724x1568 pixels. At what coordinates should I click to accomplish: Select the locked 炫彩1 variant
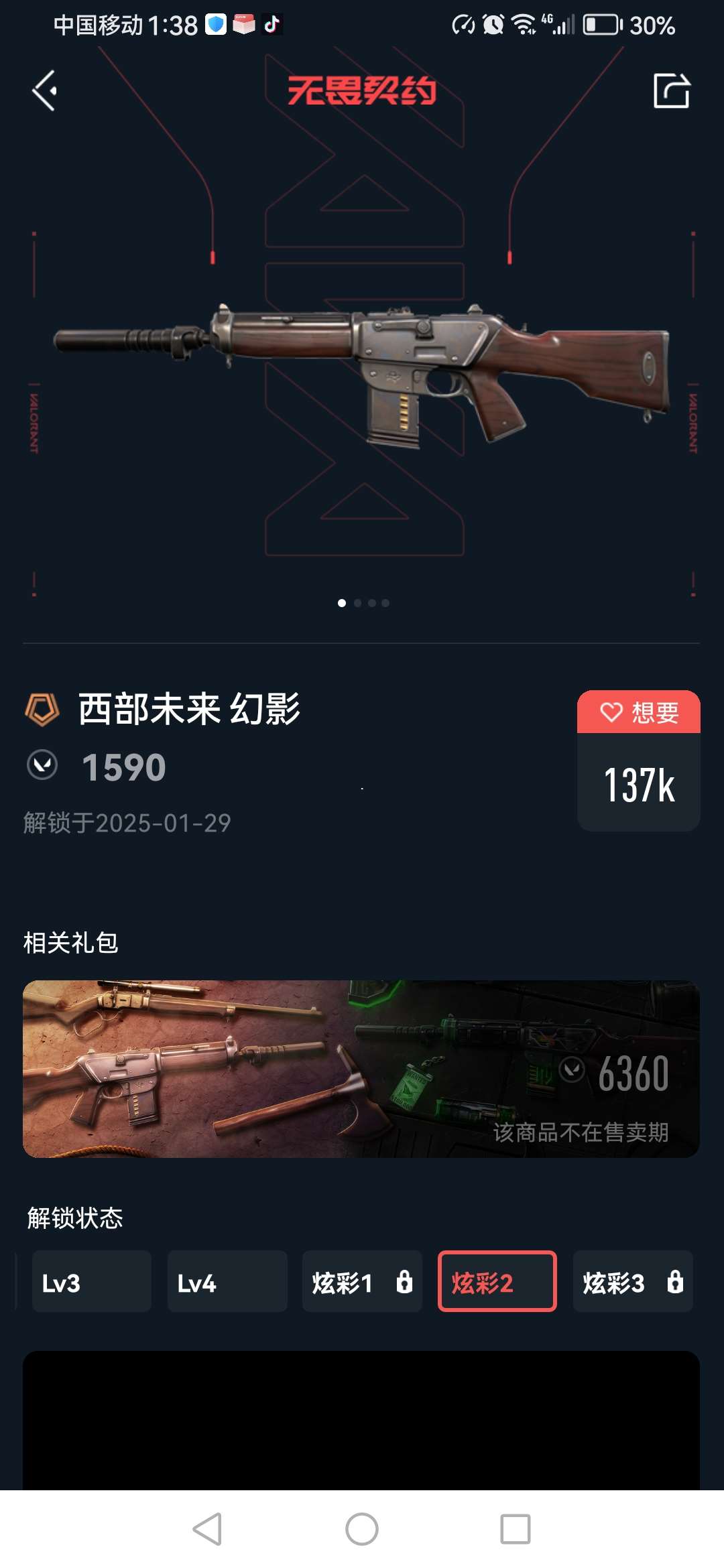coord(362,1281)
